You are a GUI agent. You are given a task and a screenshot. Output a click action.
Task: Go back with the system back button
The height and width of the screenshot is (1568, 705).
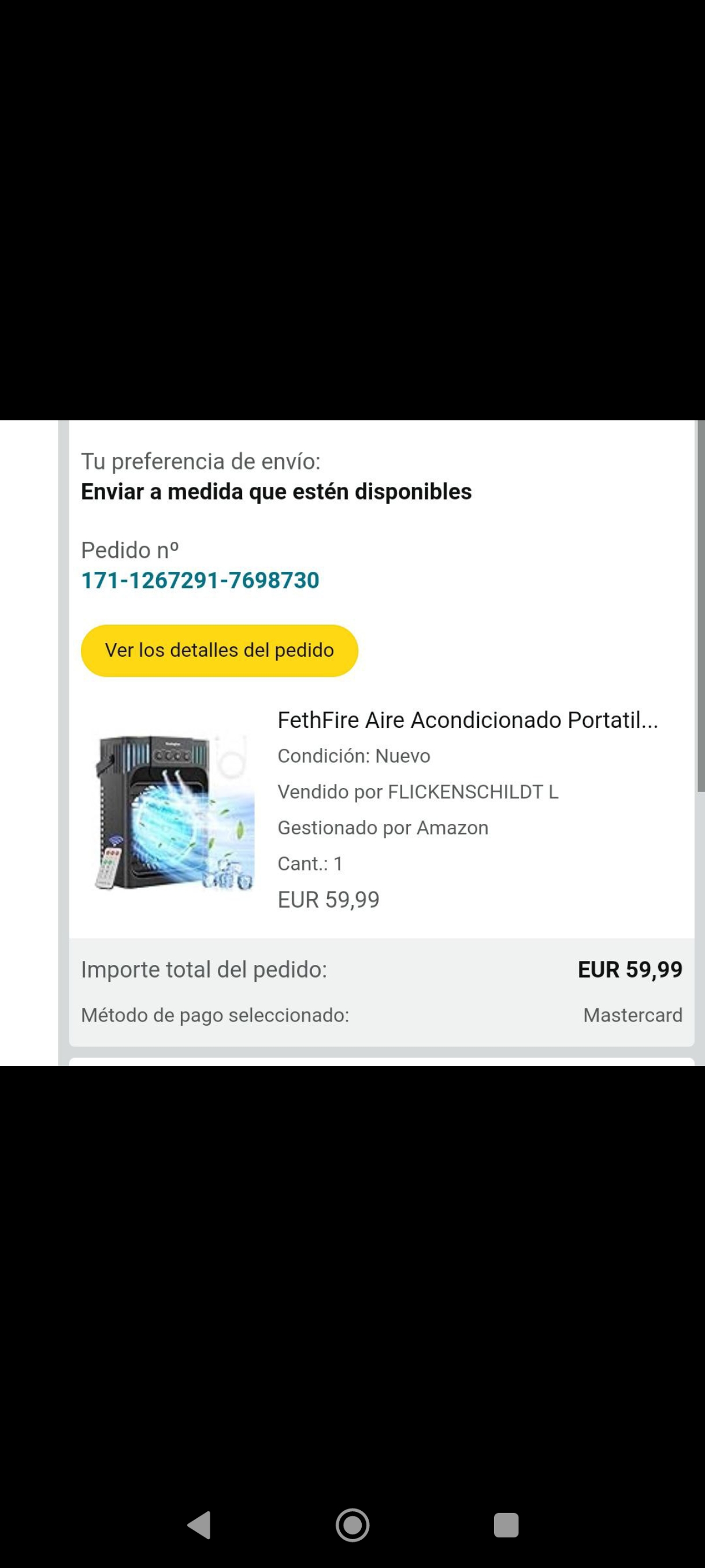click(x=199, y=1525)
